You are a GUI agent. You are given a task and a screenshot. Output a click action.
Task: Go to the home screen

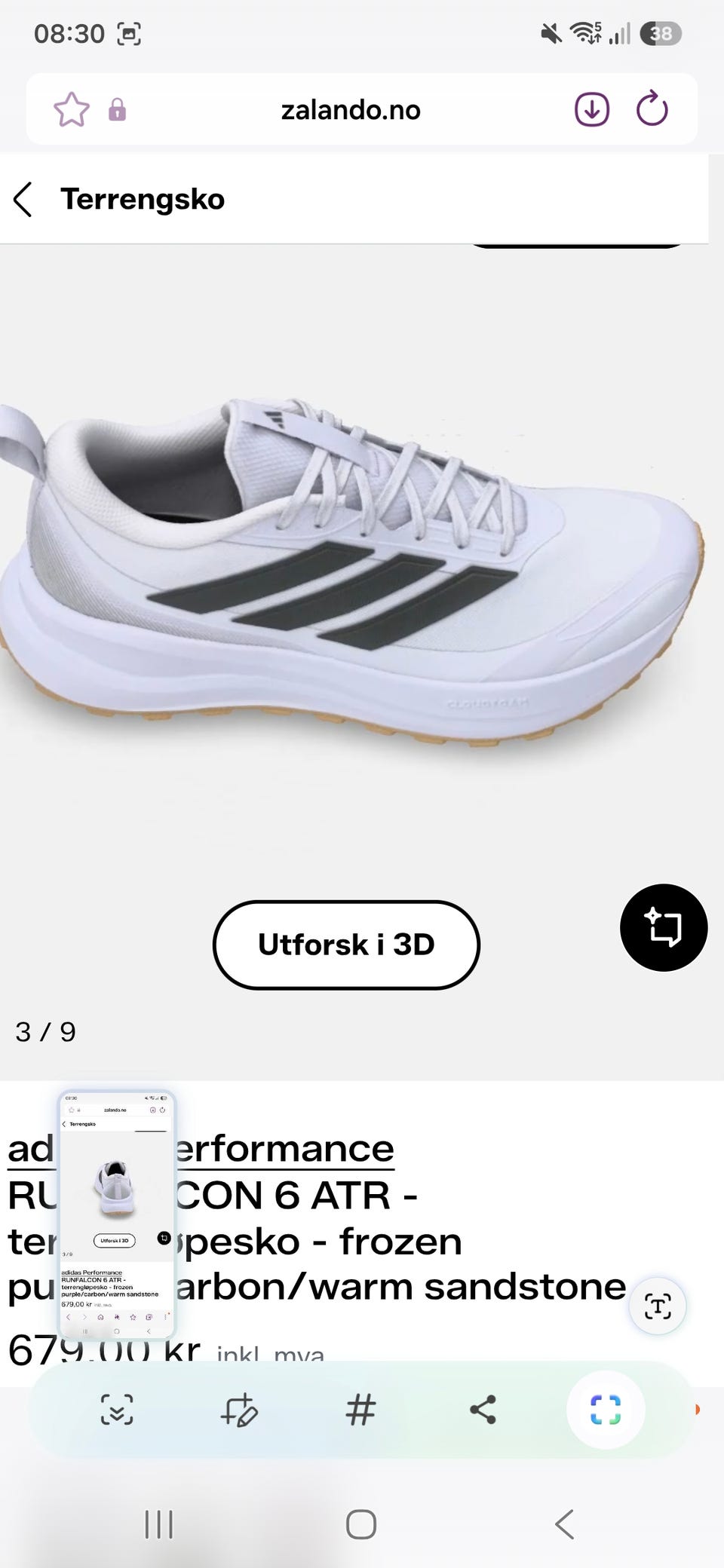pyautogui.click(x=361, y=1524)
